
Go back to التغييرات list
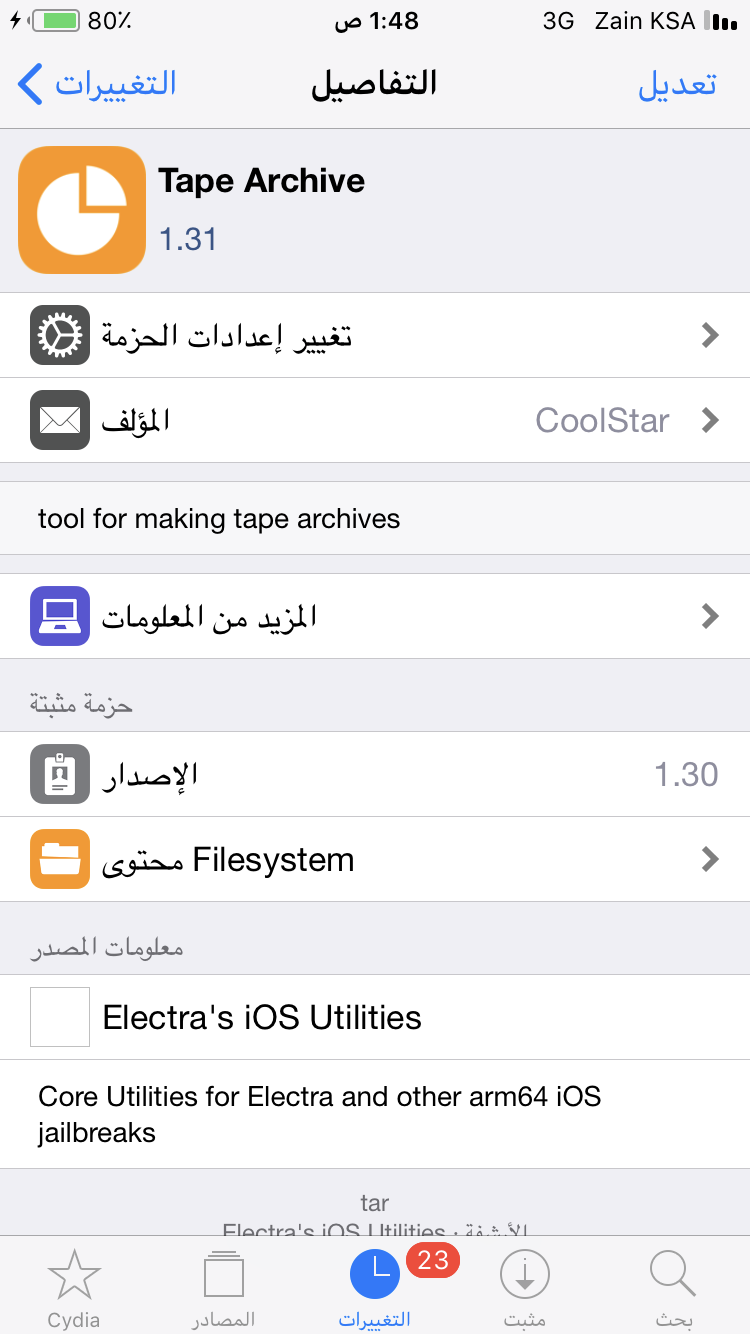click(97, 83)
